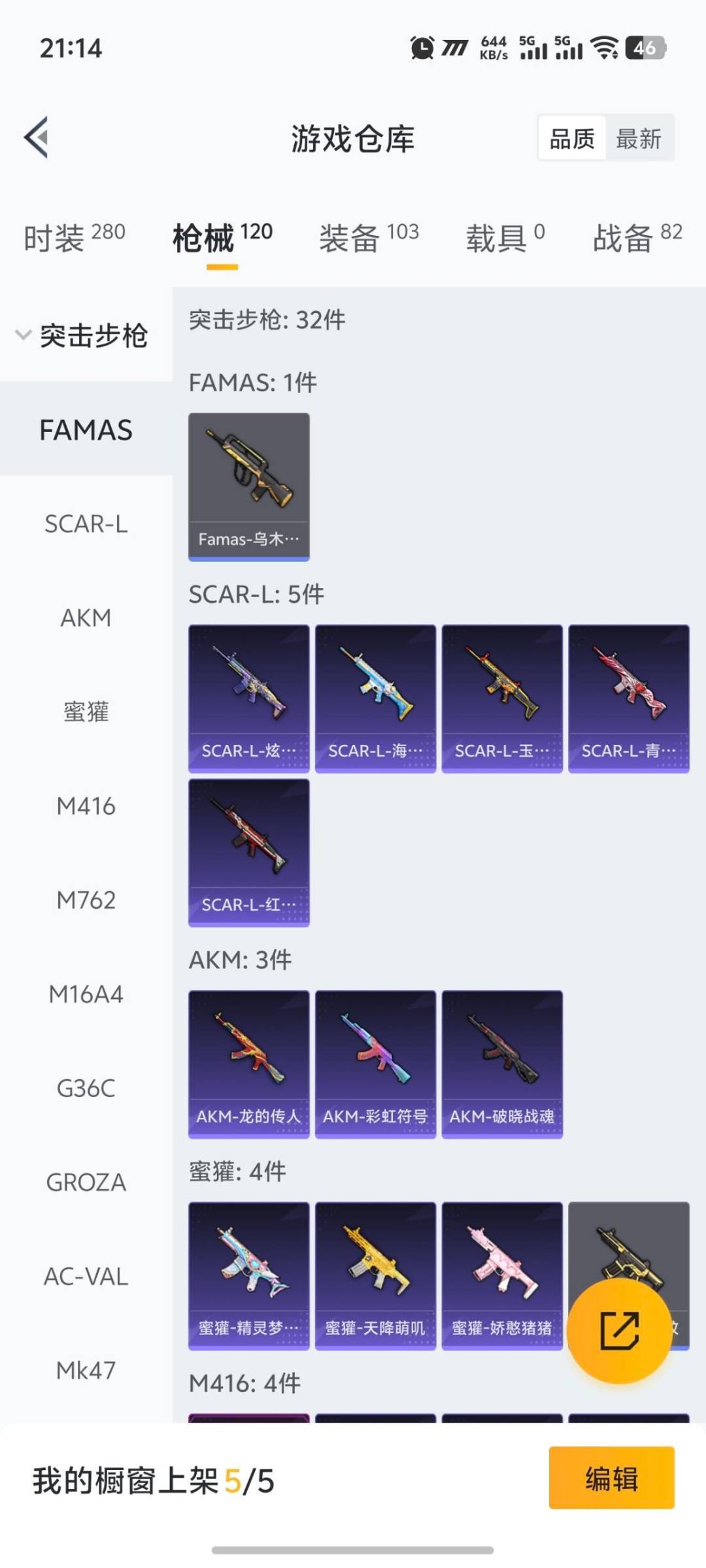Select GROZA in the weapon list
This screenshot has width=706, height=1568.
(x=86, y=1182)
